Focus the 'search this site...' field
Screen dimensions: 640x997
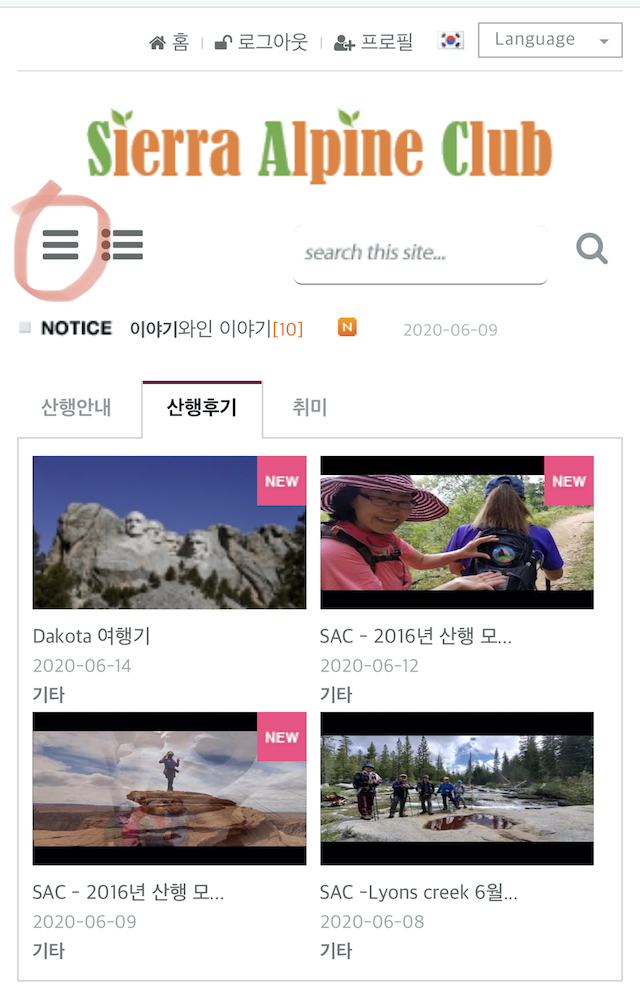(420, 253)
